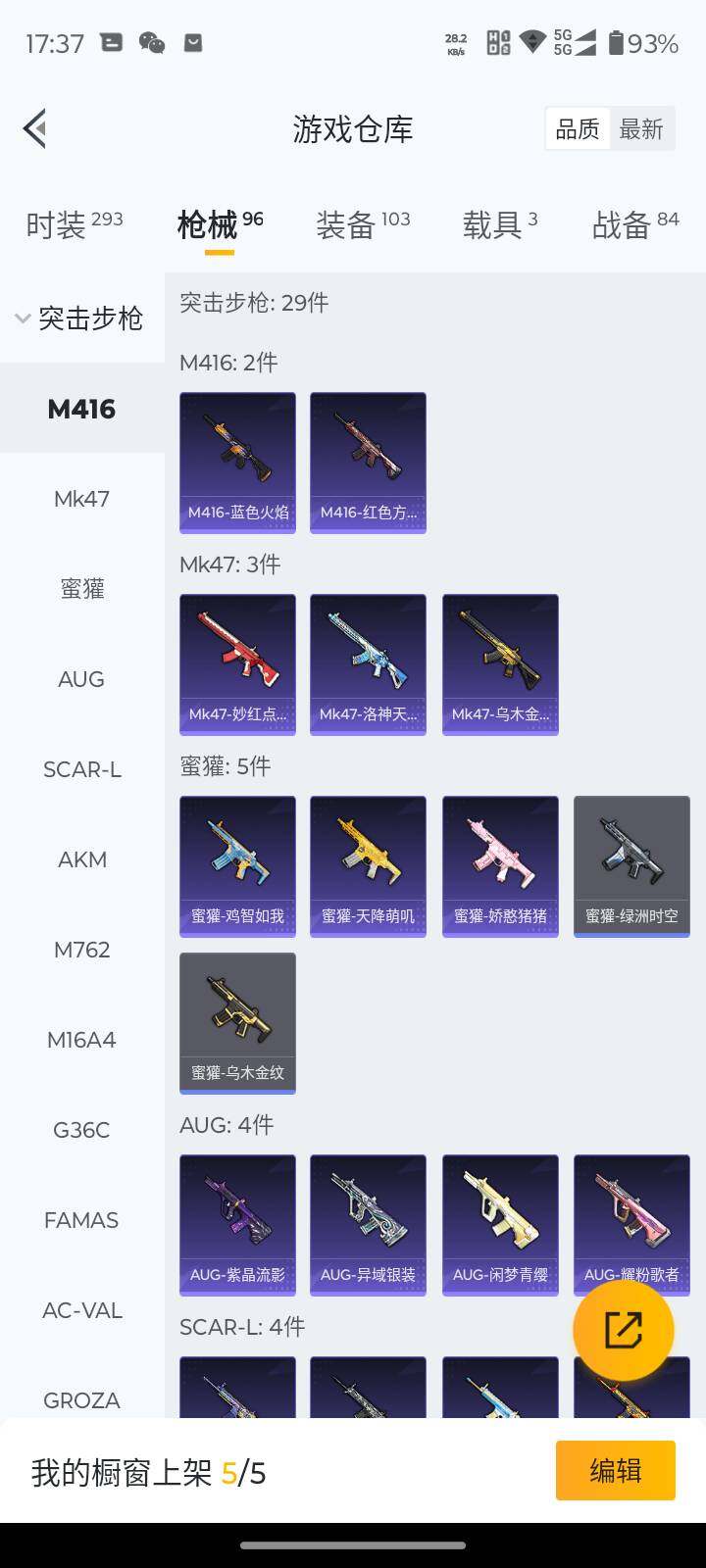
Task: Collapse the 突击步枪 category
Action: coord(80,318)
